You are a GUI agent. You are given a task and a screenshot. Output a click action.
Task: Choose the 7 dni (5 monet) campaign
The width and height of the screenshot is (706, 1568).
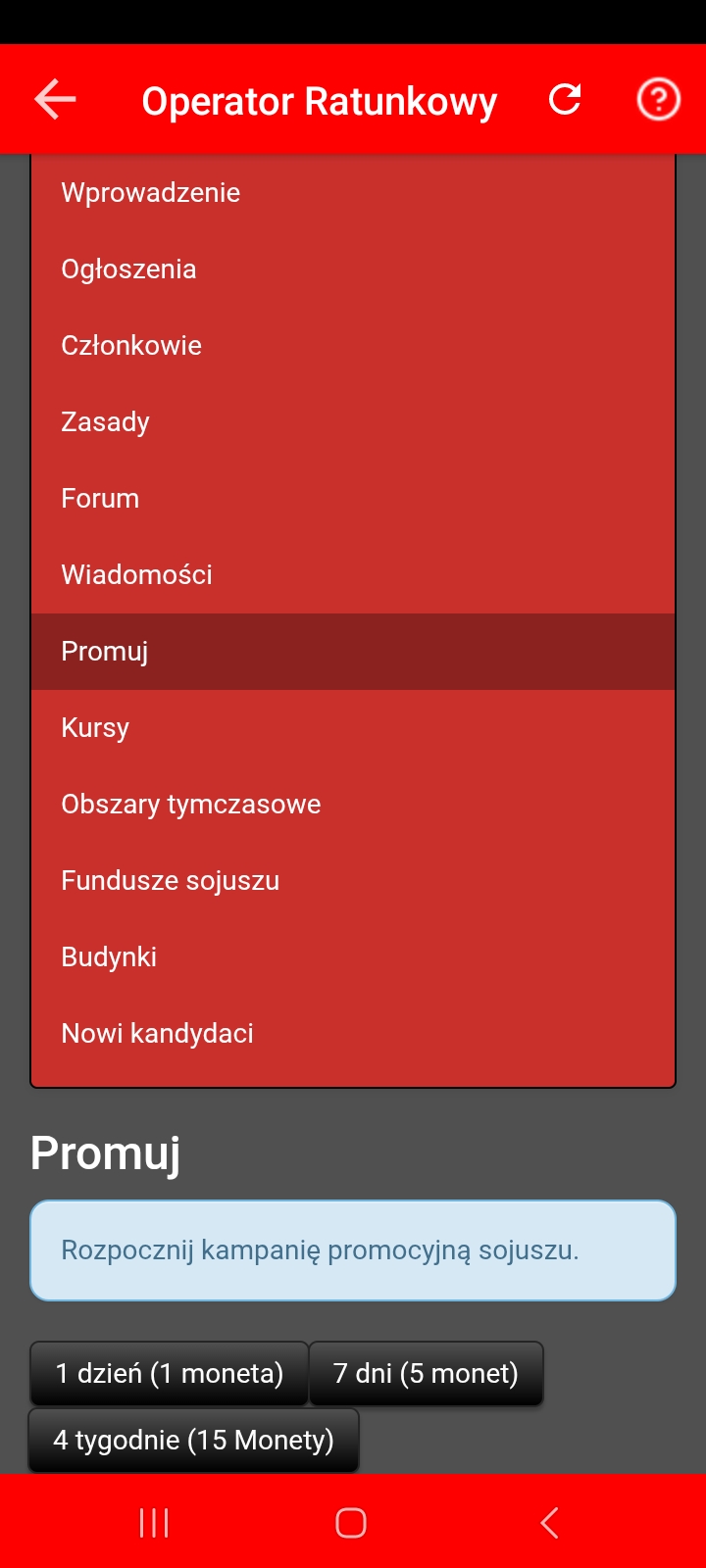point(426,1373)
